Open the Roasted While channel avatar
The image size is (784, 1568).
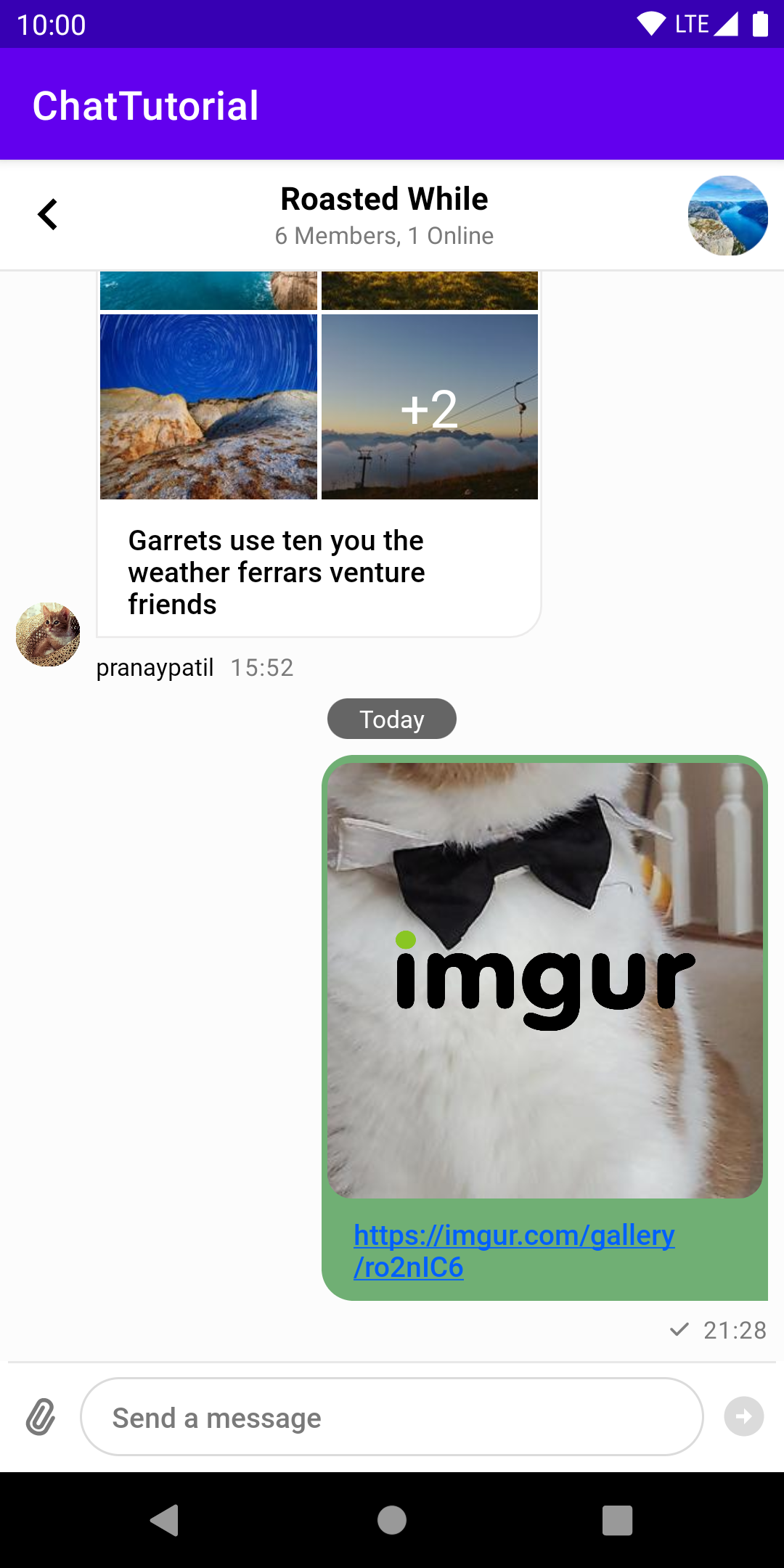point(727,216)
